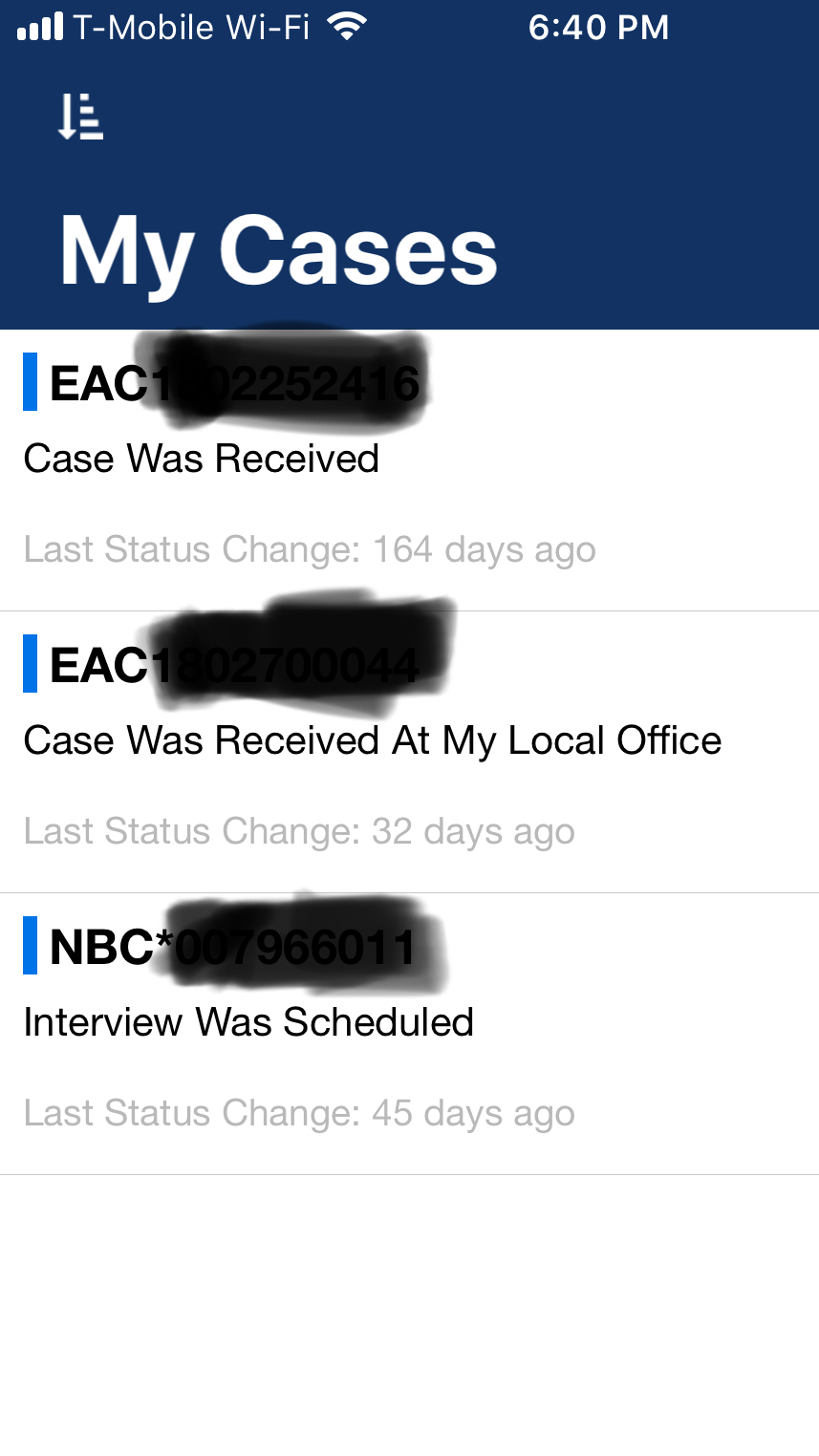The height and width of the screenshot is (1456, 819).
Task: Open the sort order icon
Action: pyautogui.click(x=80, y=117)
